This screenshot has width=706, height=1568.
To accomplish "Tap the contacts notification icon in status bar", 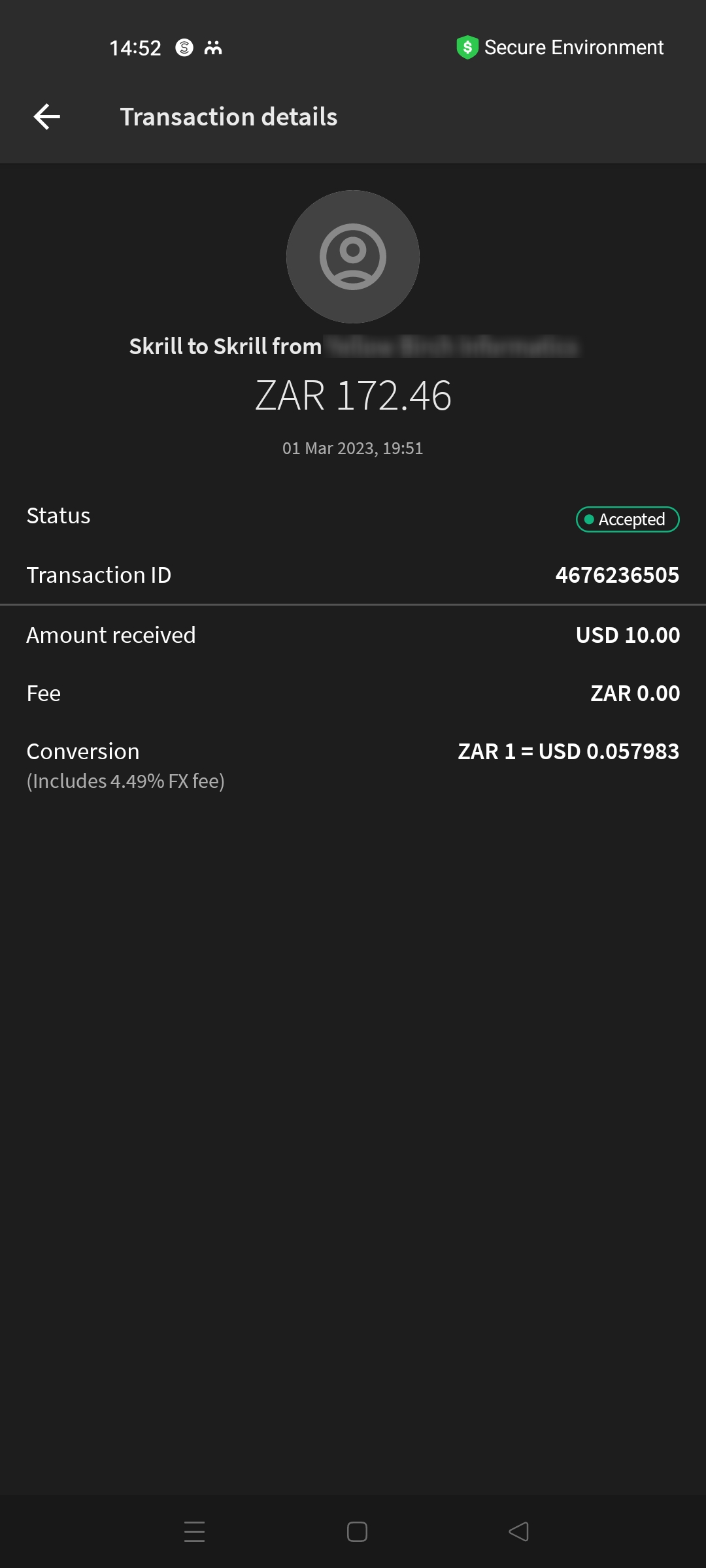I will 214,47.
